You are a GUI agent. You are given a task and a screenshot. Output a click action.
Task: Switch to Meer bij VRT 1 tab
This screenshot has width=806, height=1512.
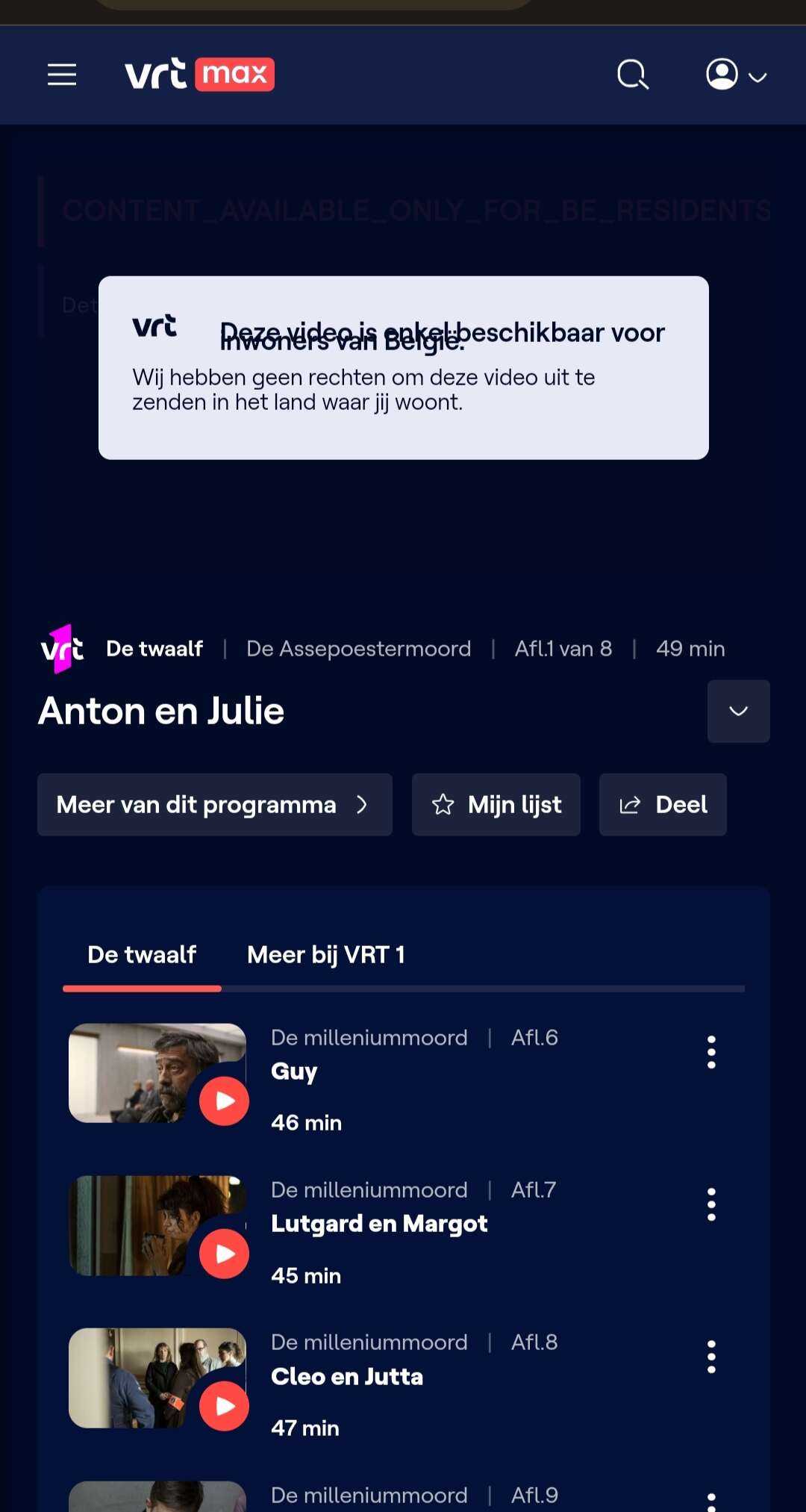click(326, 955)
